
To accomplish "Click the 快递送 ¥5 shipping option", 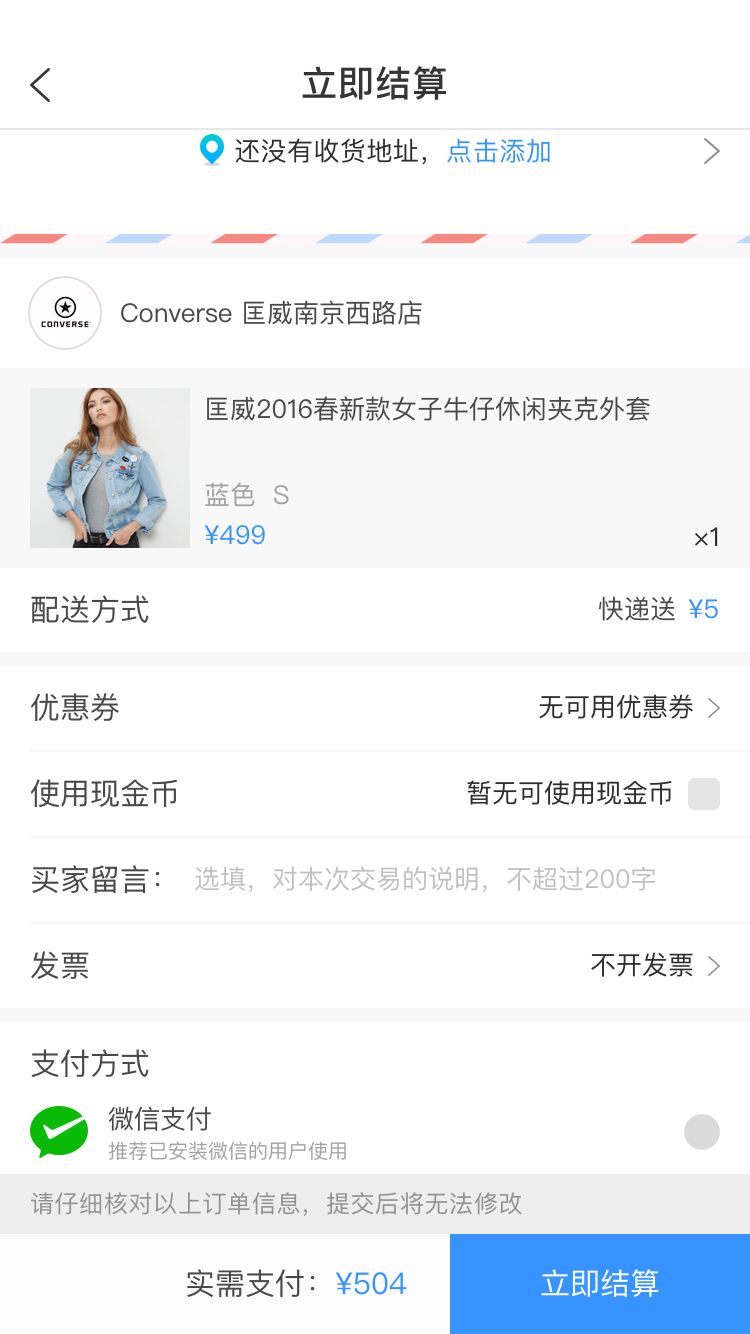I will pos(660,609).
